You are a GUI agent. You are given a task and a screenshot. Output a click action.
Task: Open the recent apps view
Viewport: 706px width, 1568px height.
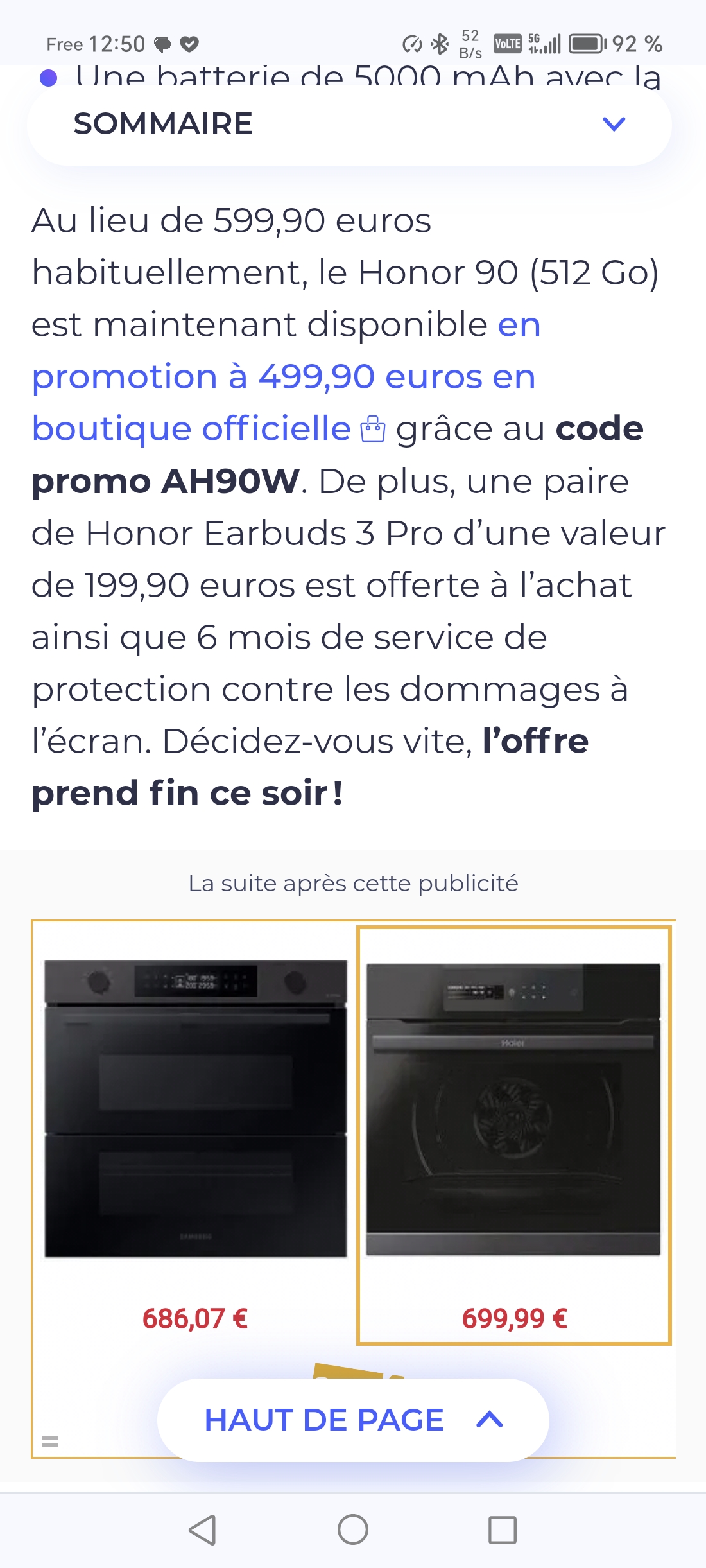(502, 1529)
